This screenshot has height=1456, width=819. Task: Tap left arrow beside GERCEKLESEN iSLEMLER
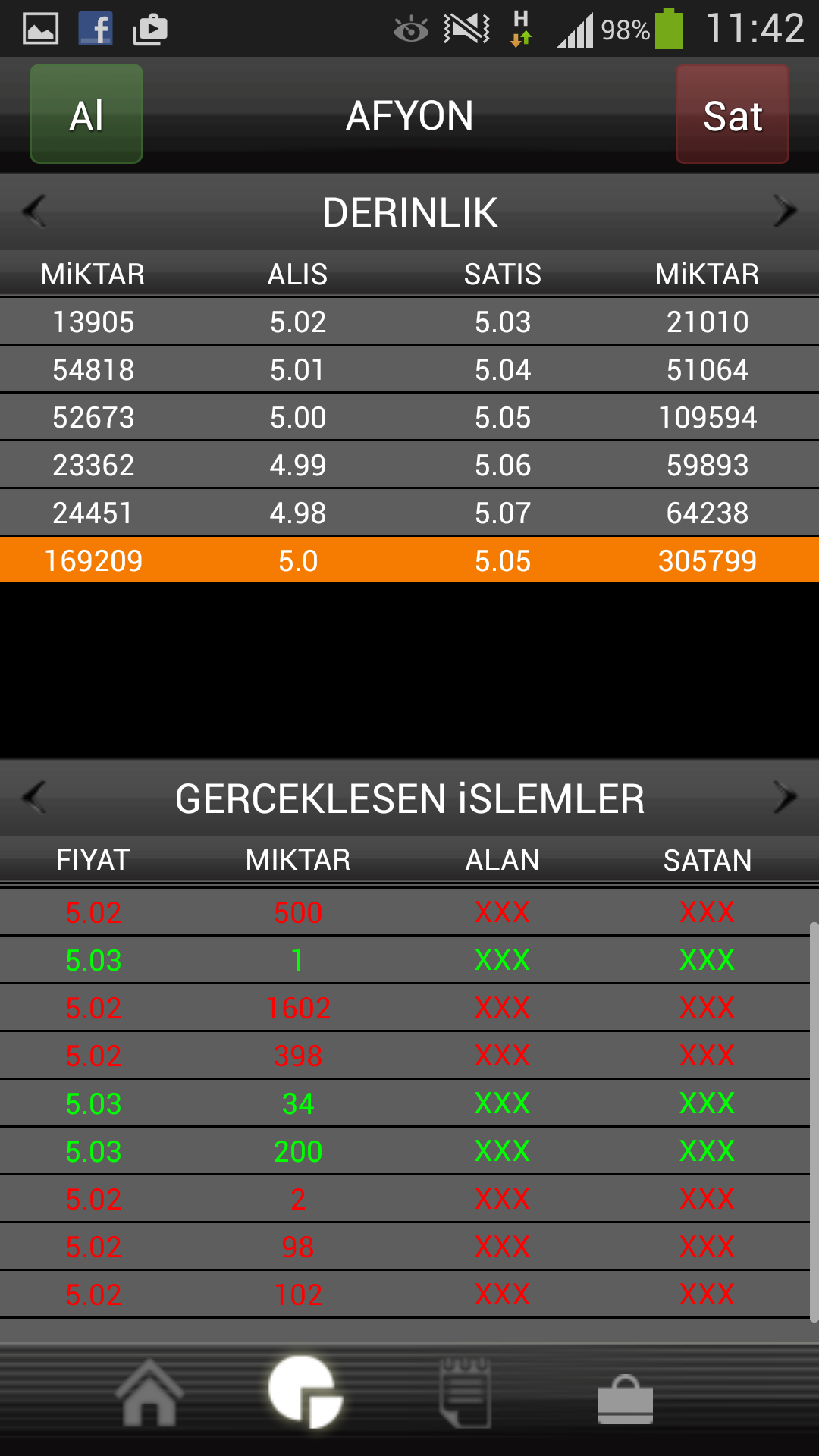[34, 797]
